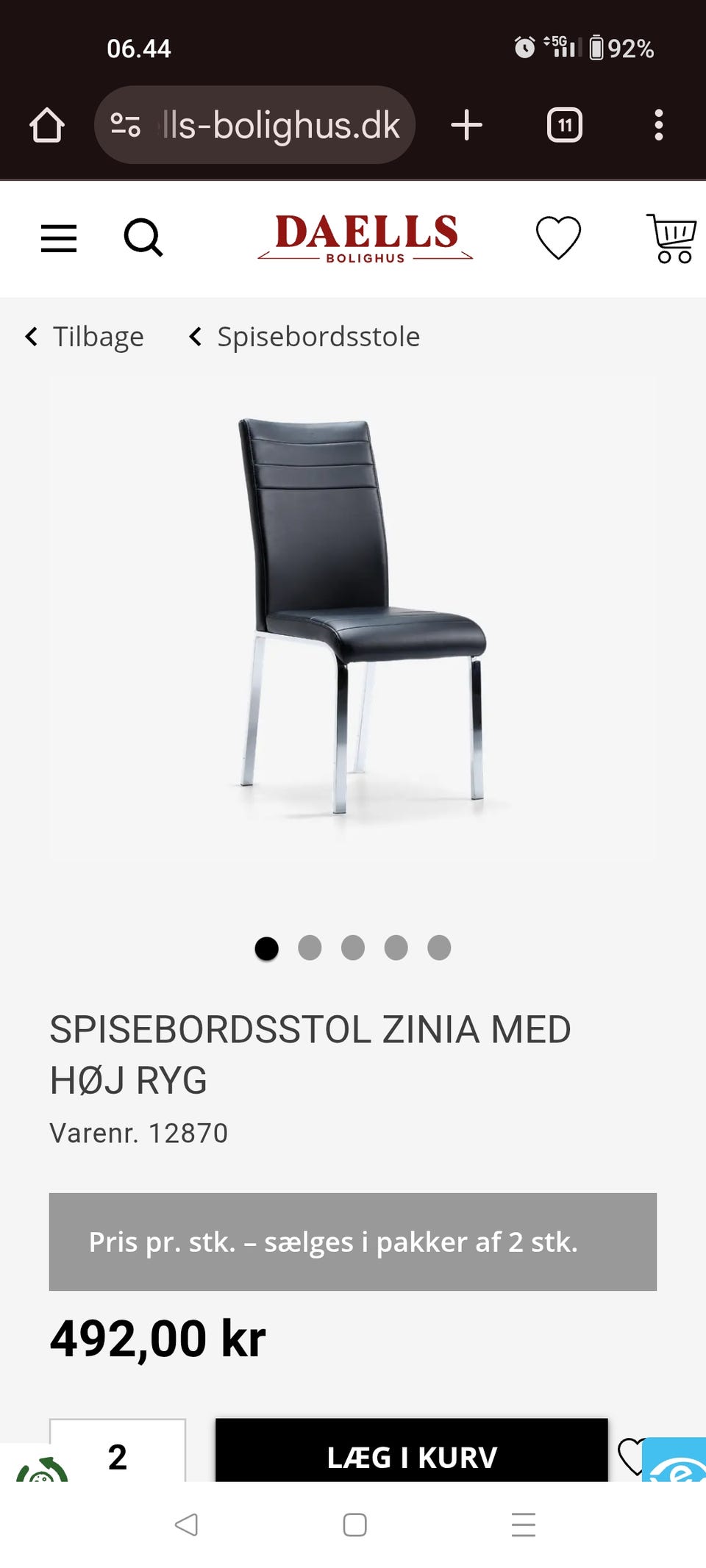Open Spisebordsstole category breadcrumb
Image resolution: width=706 pixels, height=1568 pixels.
(304, 337)
